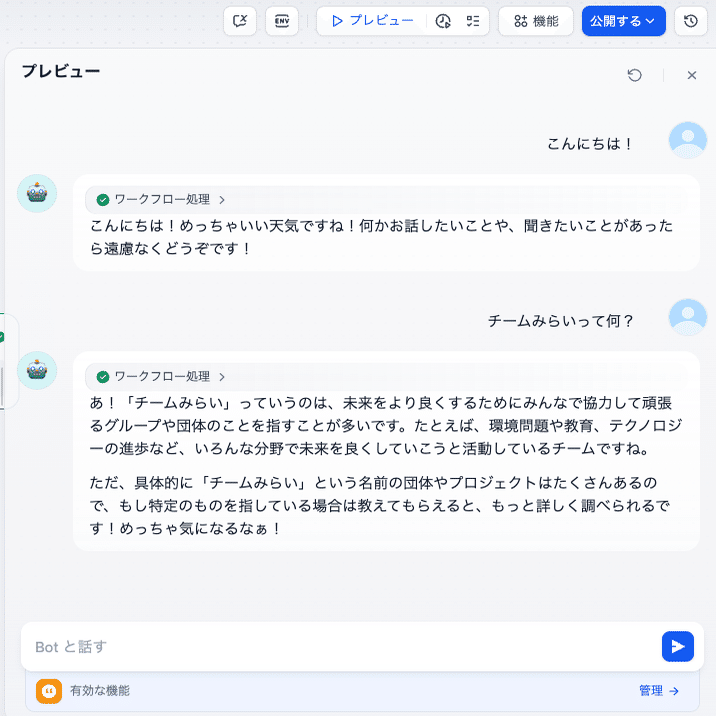The image size is (716, 716).
Task: Open the 機能 features button
Action: coord(536,20)
